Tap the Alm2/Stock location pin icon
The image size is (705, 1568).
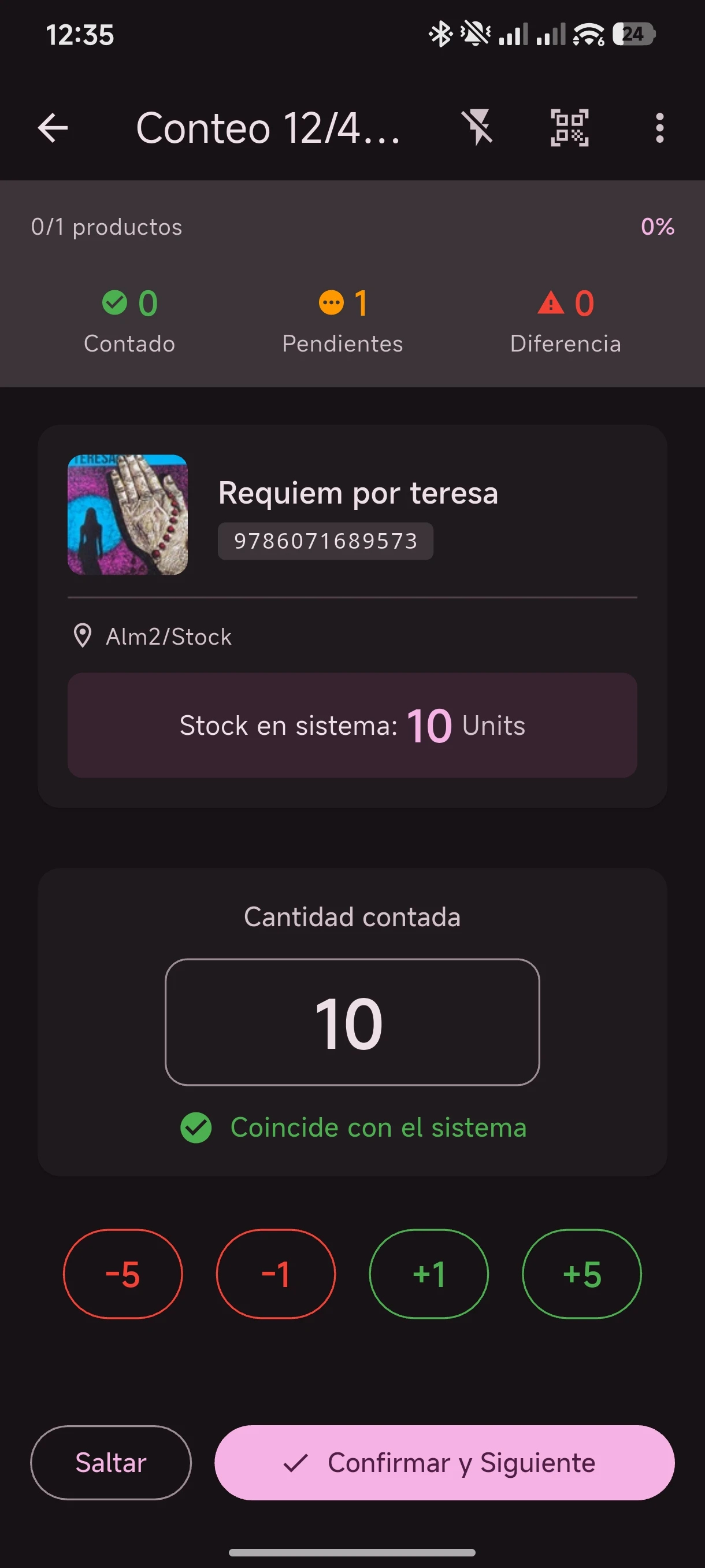point(82,635)
